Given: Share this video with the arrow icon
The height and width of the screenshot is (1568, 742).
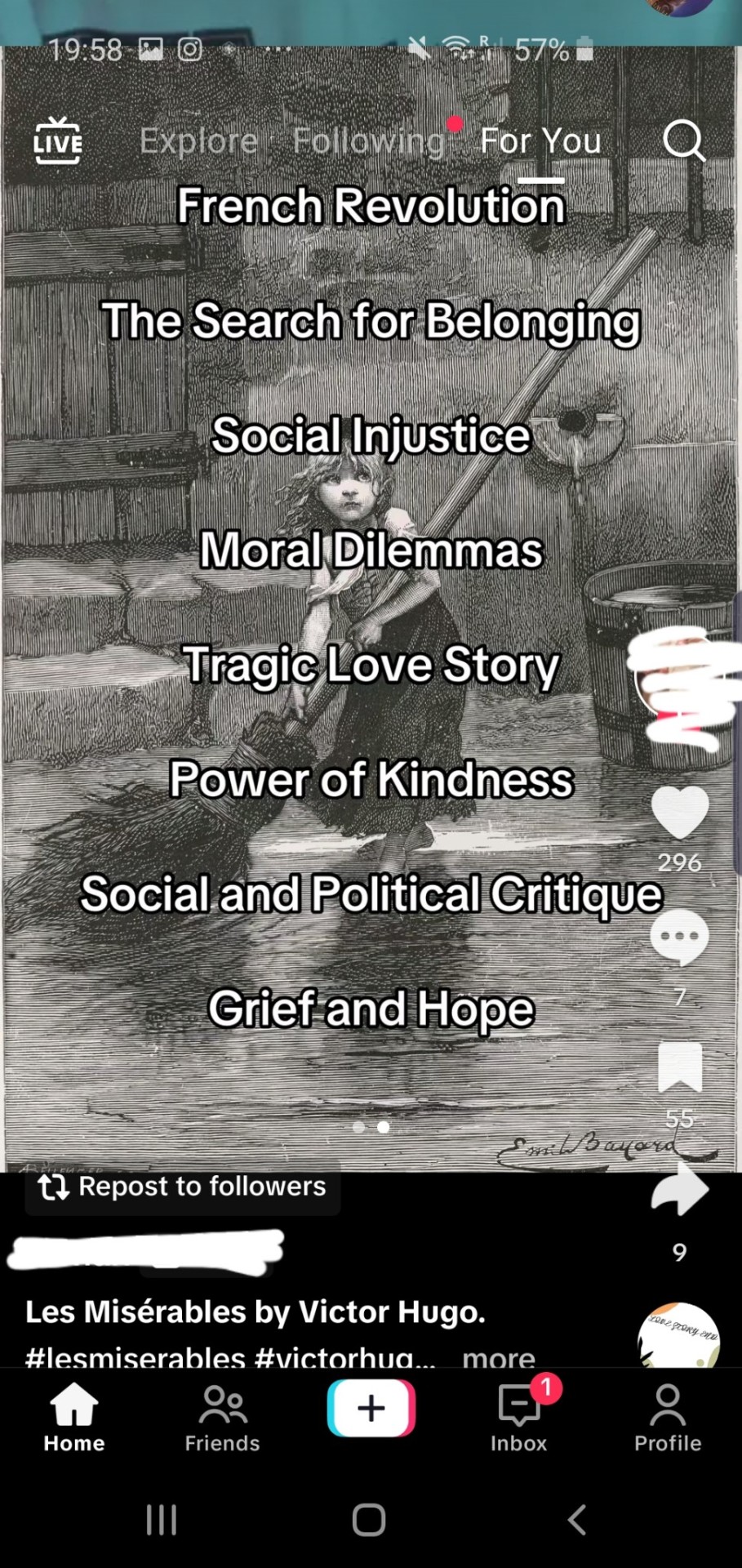Looking at the screenshot, I should (679, 1190).
